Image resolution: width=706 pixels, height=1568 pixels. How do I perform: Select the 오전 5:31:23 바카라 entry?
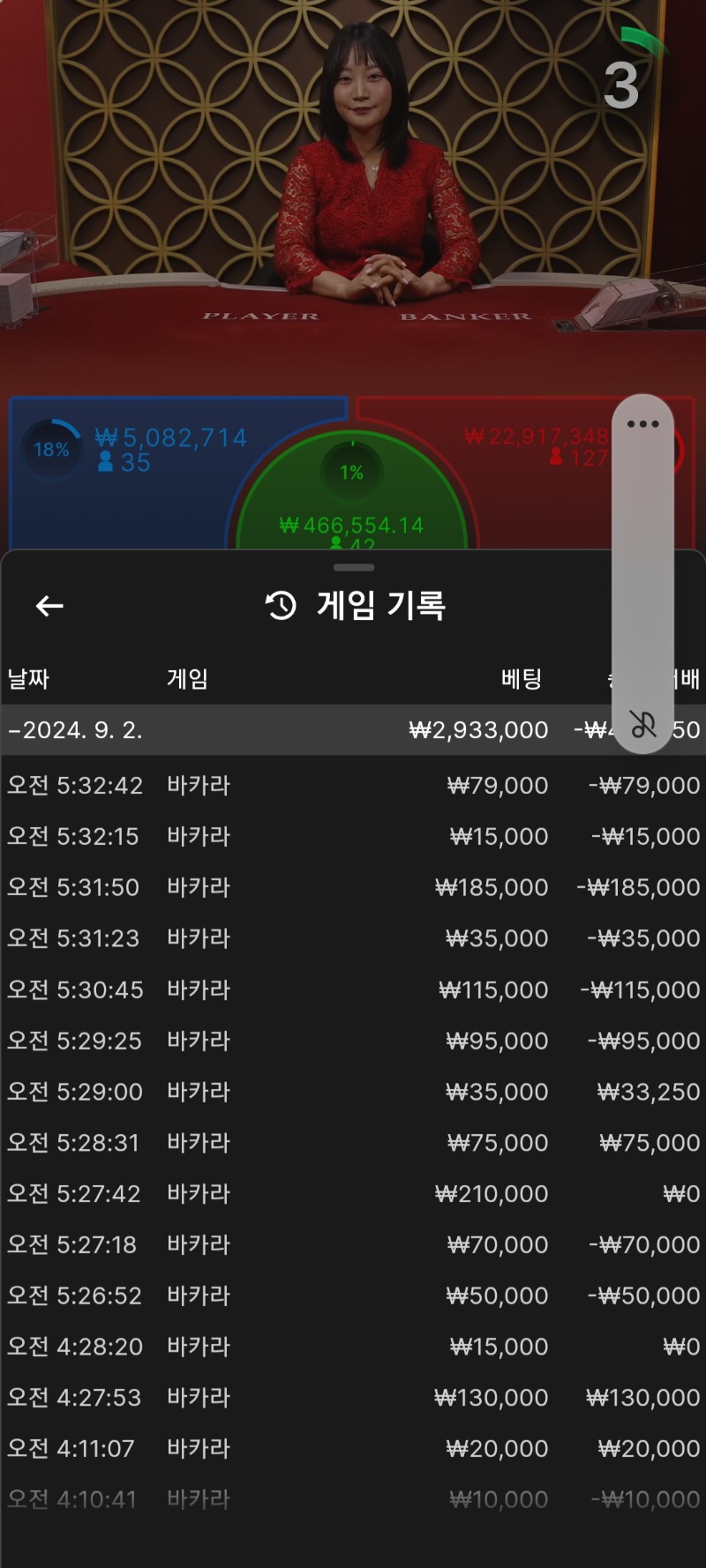point(353,938)
